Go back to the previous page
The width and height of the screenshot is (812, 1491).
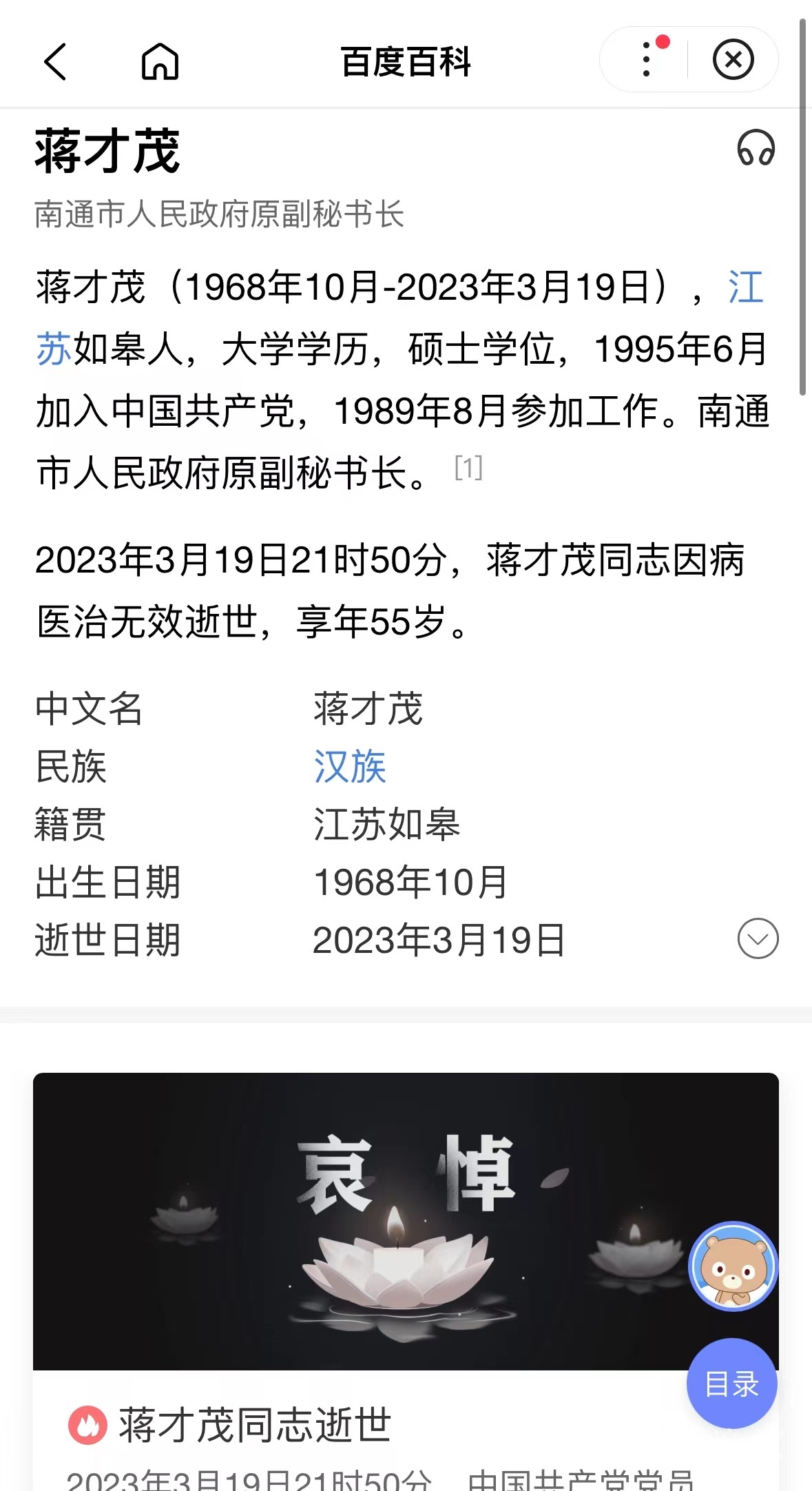coord(55,62)
